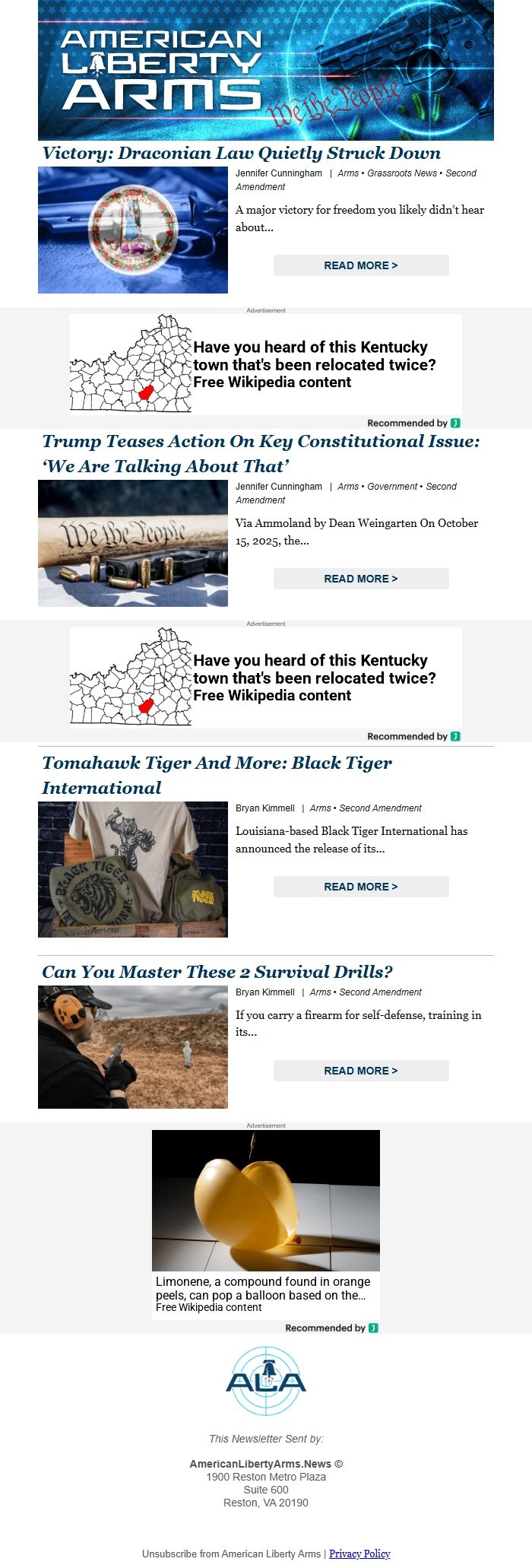This screenshot has height=1568, width=532.
Task: Open the Privacy Policy link
Action: (x=359, y=1554)
